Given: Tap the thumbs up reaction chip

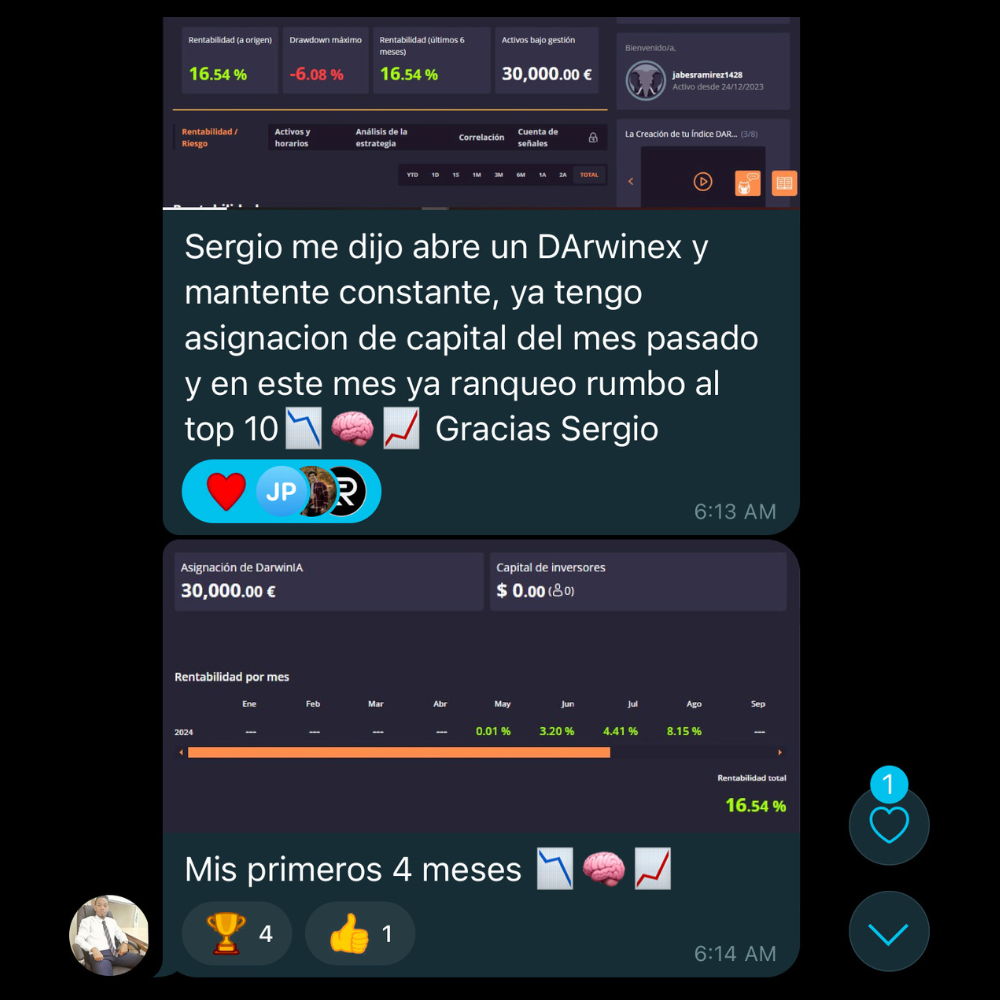Looking at the screenshot, I should 360,934.
